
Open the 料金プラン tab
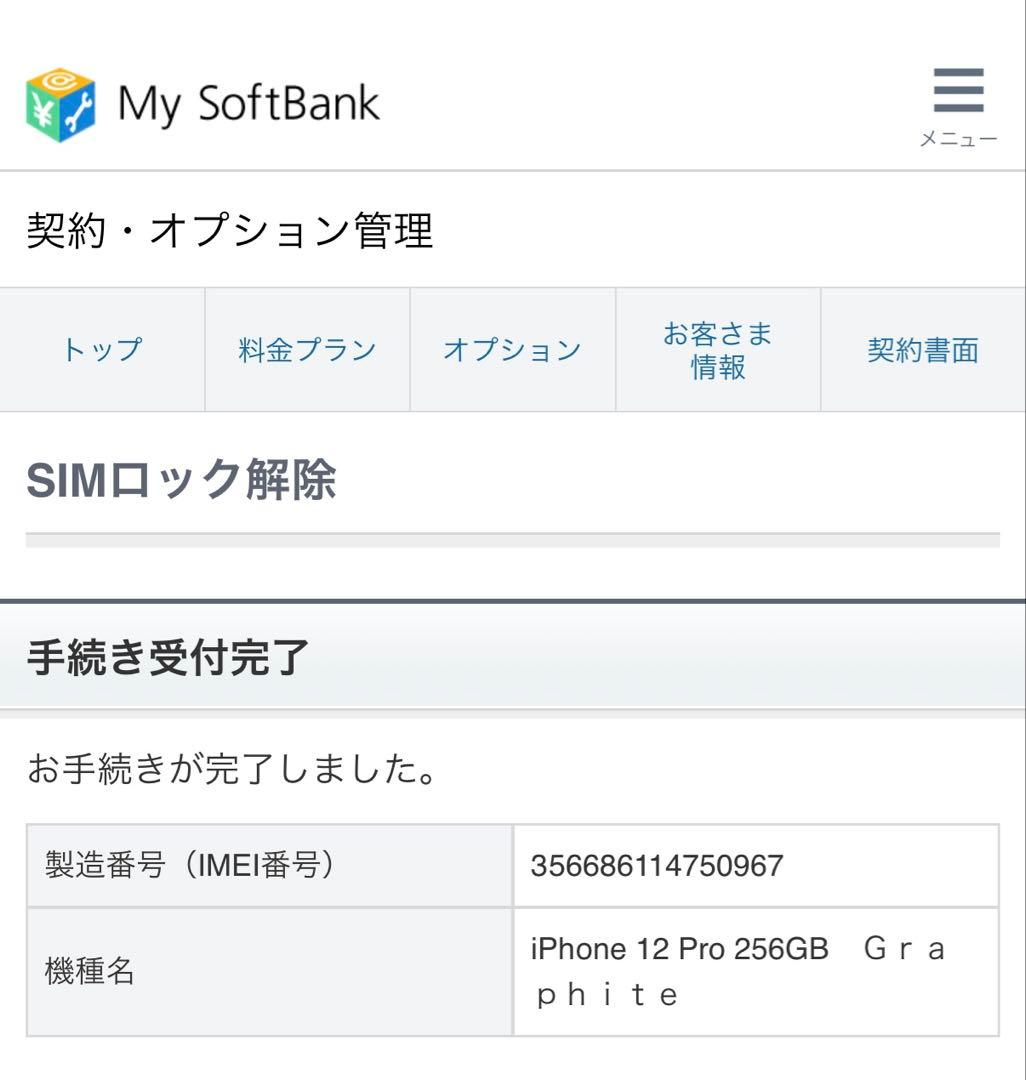click(x=306, y=350)
